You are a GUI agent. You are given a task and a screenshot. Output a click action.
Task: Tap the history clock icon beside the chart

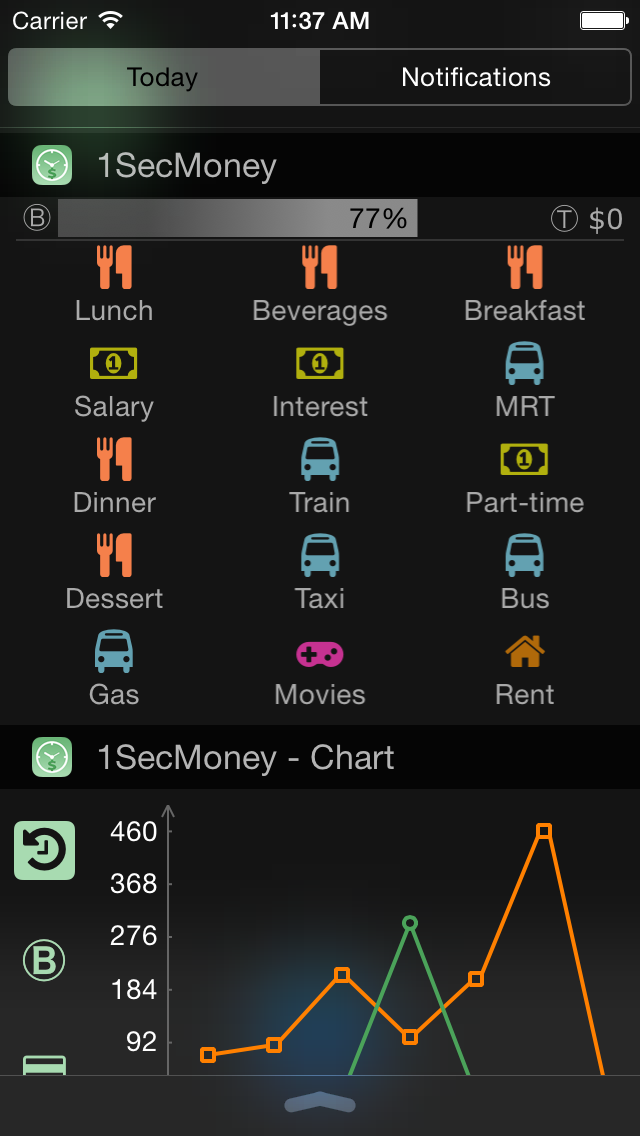(x=44, y=850)
